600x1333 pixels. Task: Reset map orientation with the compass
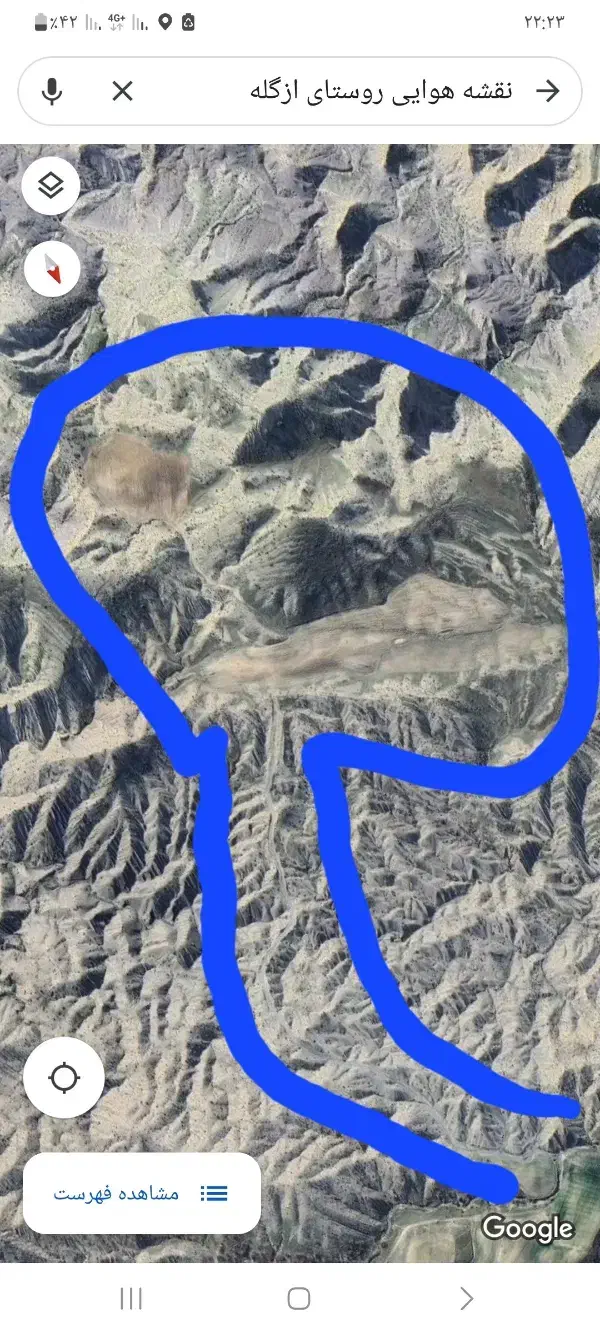pos(52,268)
